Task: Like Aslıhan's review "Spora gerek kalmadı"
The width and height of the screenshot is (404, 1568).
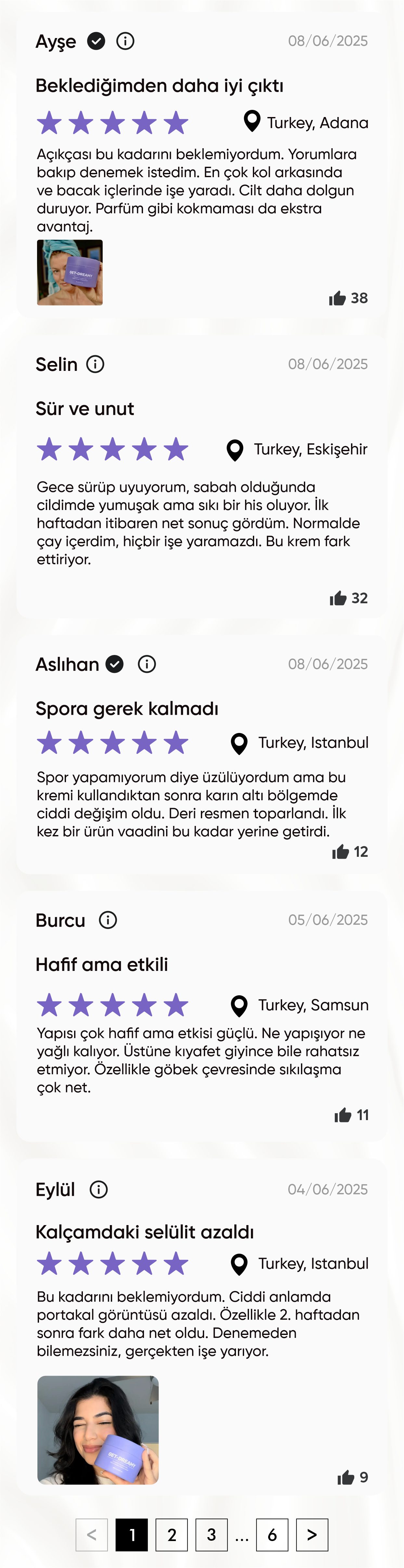Action: click(341, 852)
